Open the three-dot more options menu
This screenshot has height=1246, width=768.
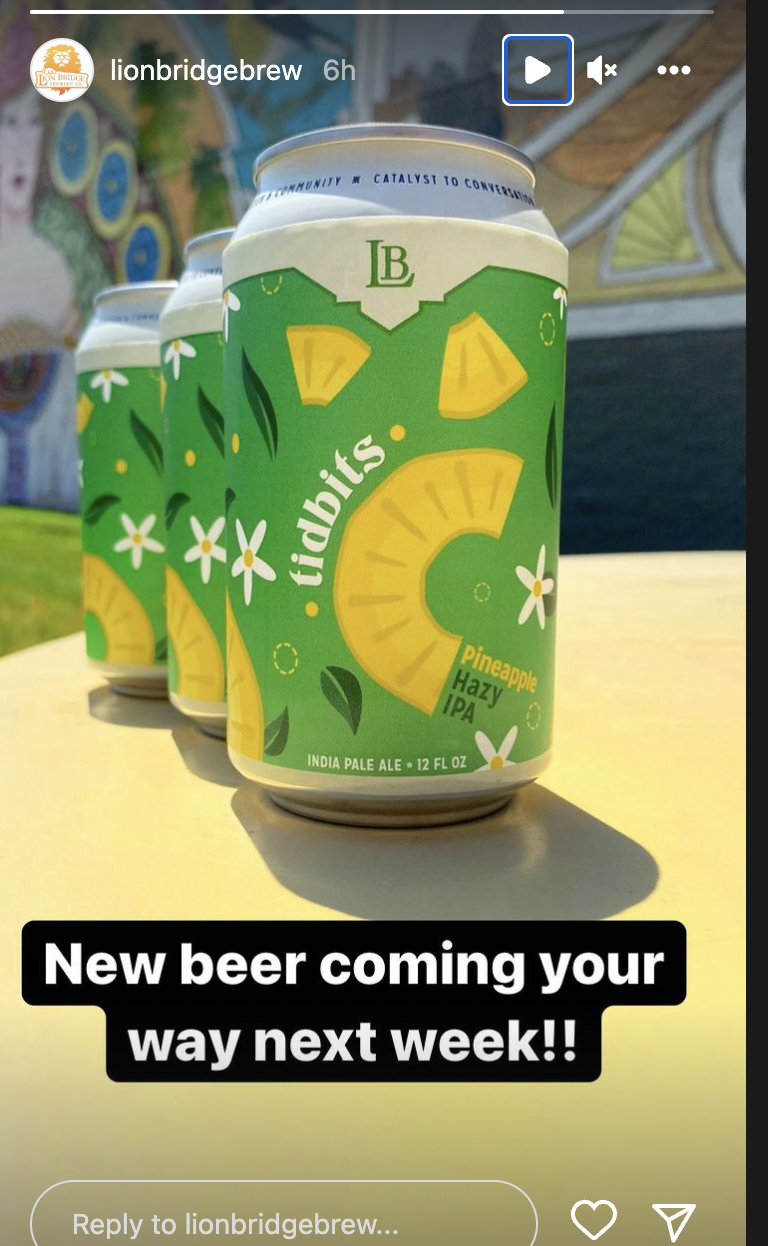[673, 70]
